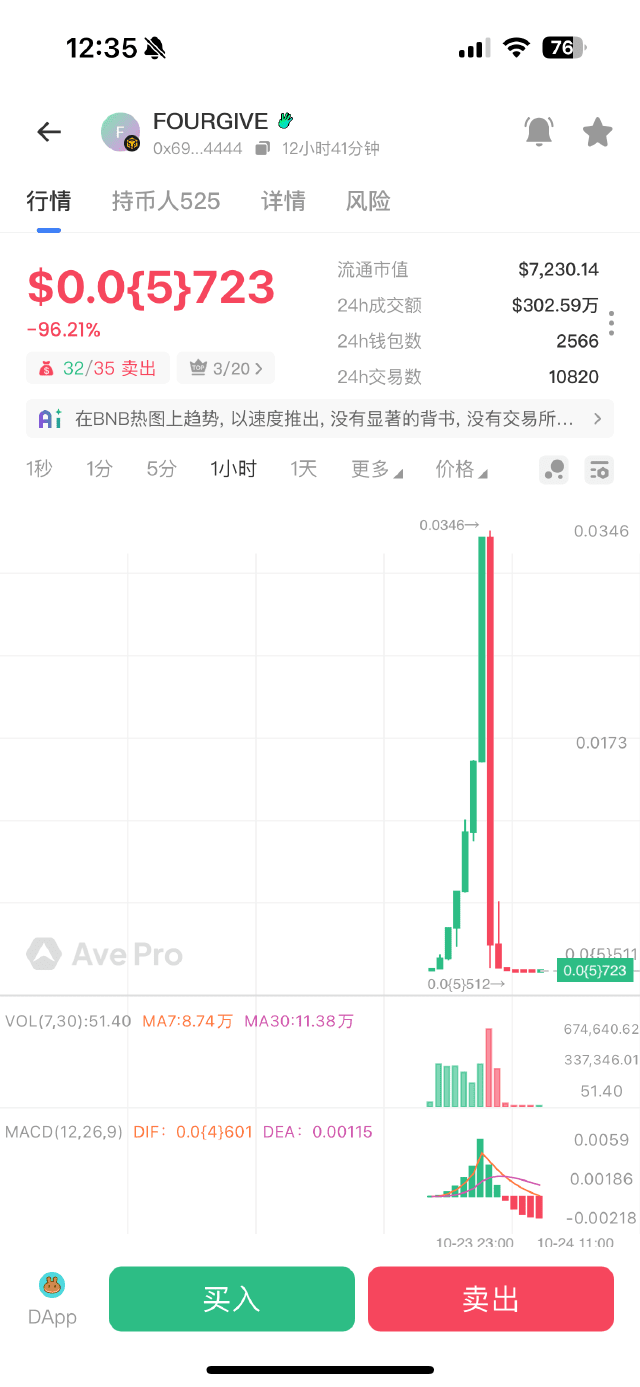
Task: Open the 更多 interval dropdown
Action: pos(377,469)
